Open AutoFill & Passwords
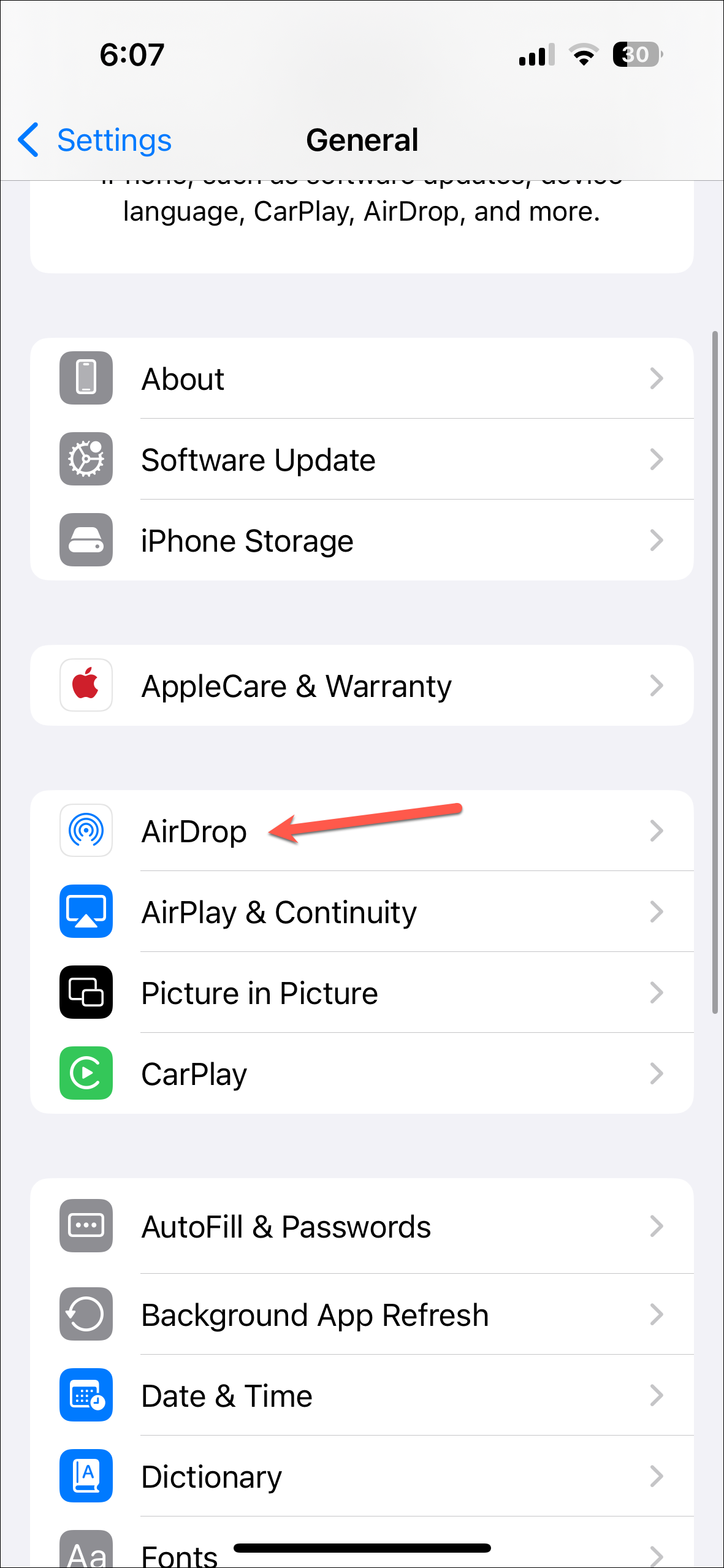The height and width of the screenshot is (1568, 724). 362,1227
